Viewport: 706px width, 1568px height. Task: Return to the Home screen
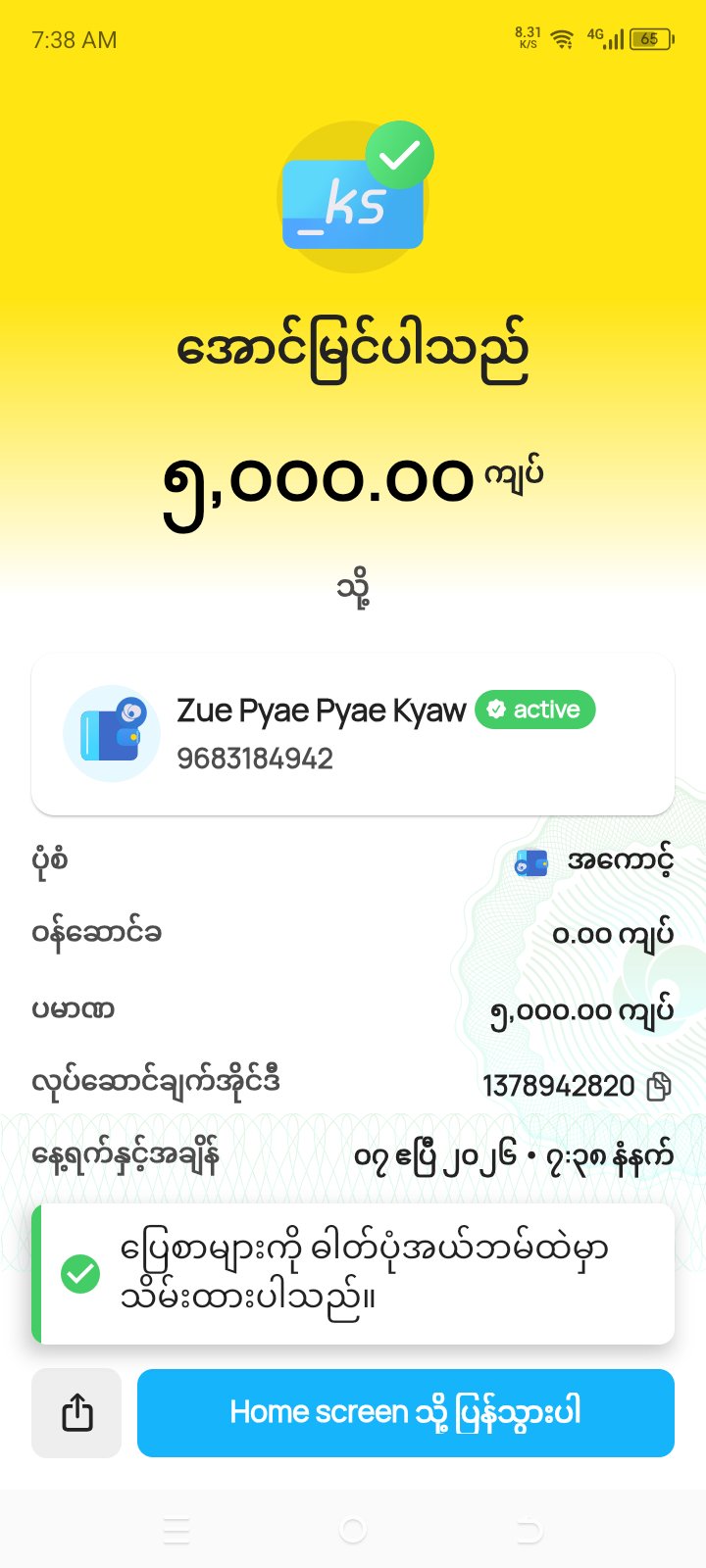(x=405, y=1413)
